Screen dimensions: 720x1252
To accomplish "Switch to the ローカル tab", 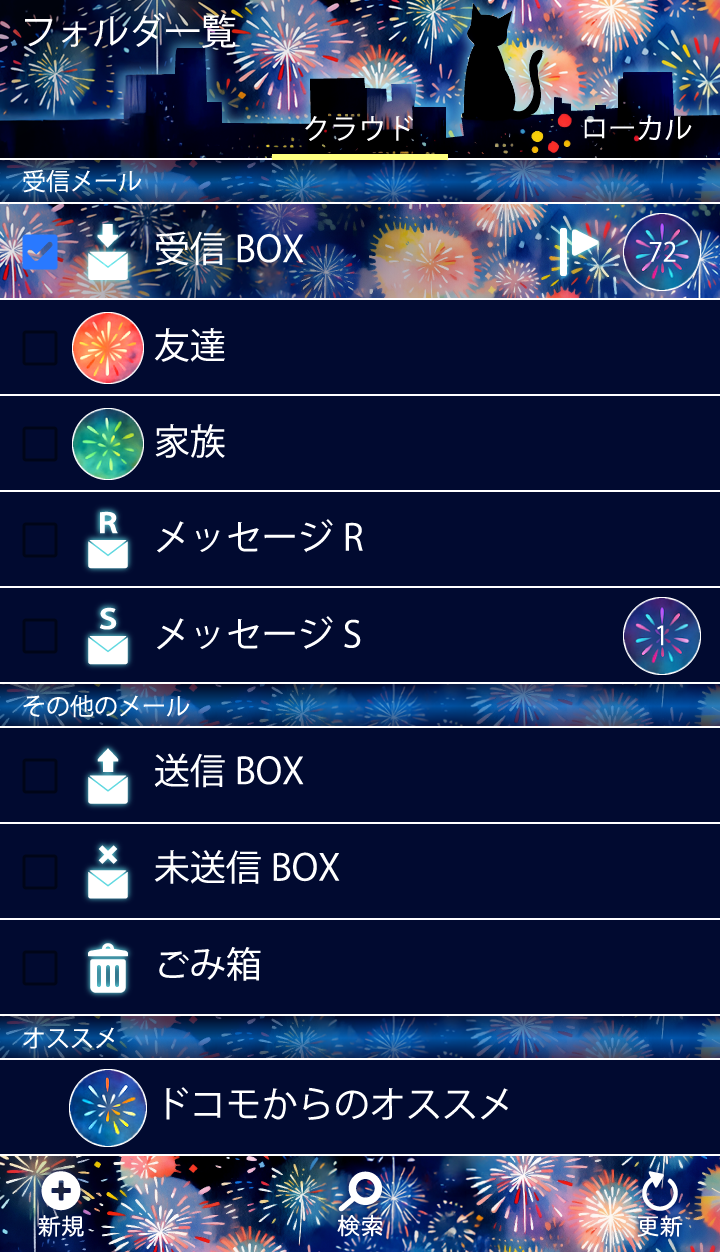I will [636, 128].
